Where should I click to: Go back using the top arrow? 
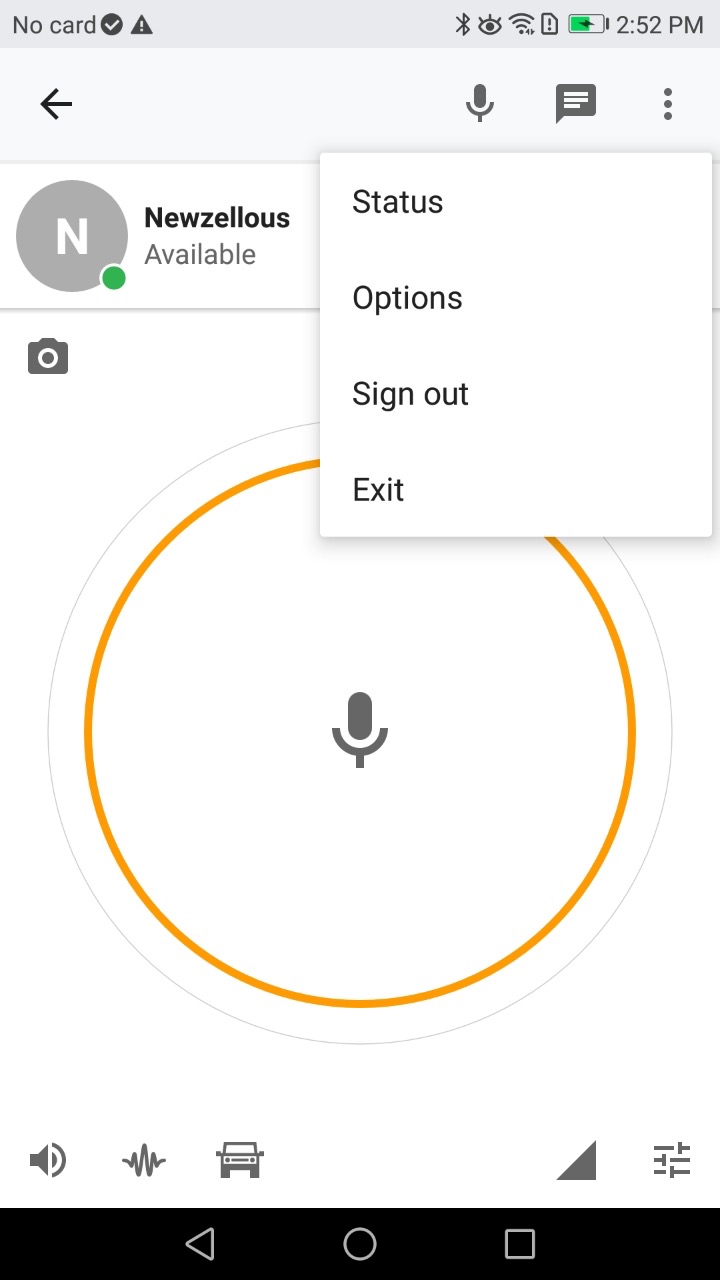point(56,104)
